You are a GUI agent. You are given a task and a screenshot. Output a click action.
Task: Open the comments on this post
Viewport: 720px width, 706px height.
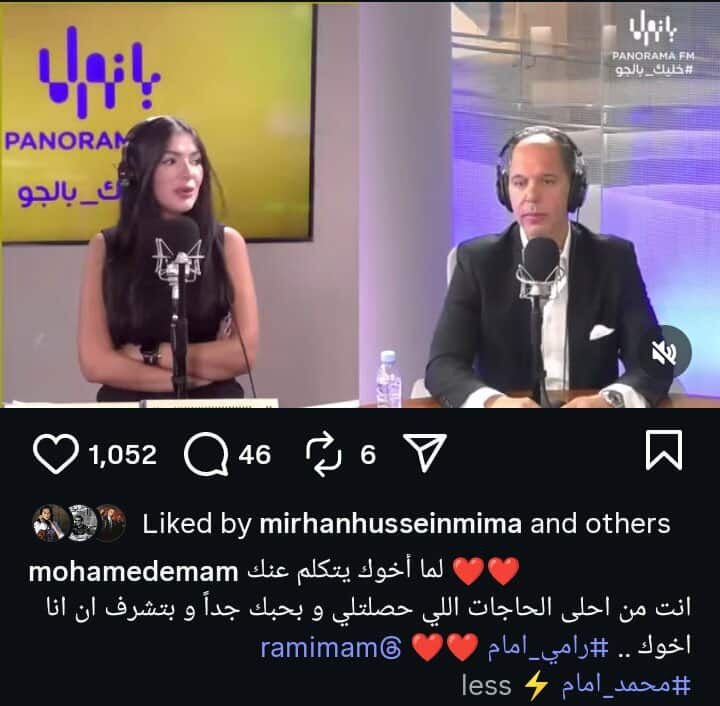tap(206, 455)
